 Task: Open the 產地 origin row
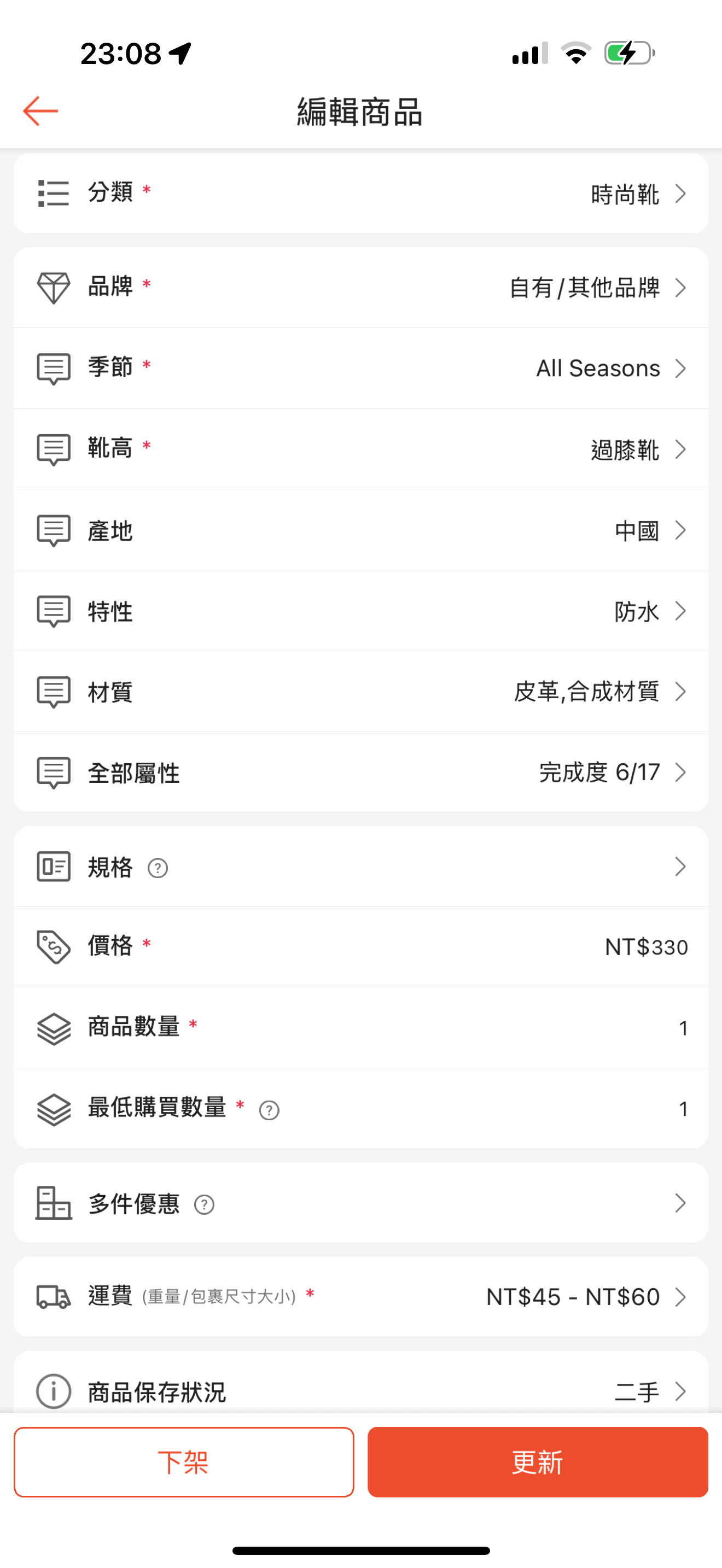pyautogui.click(x=361, y=530)
